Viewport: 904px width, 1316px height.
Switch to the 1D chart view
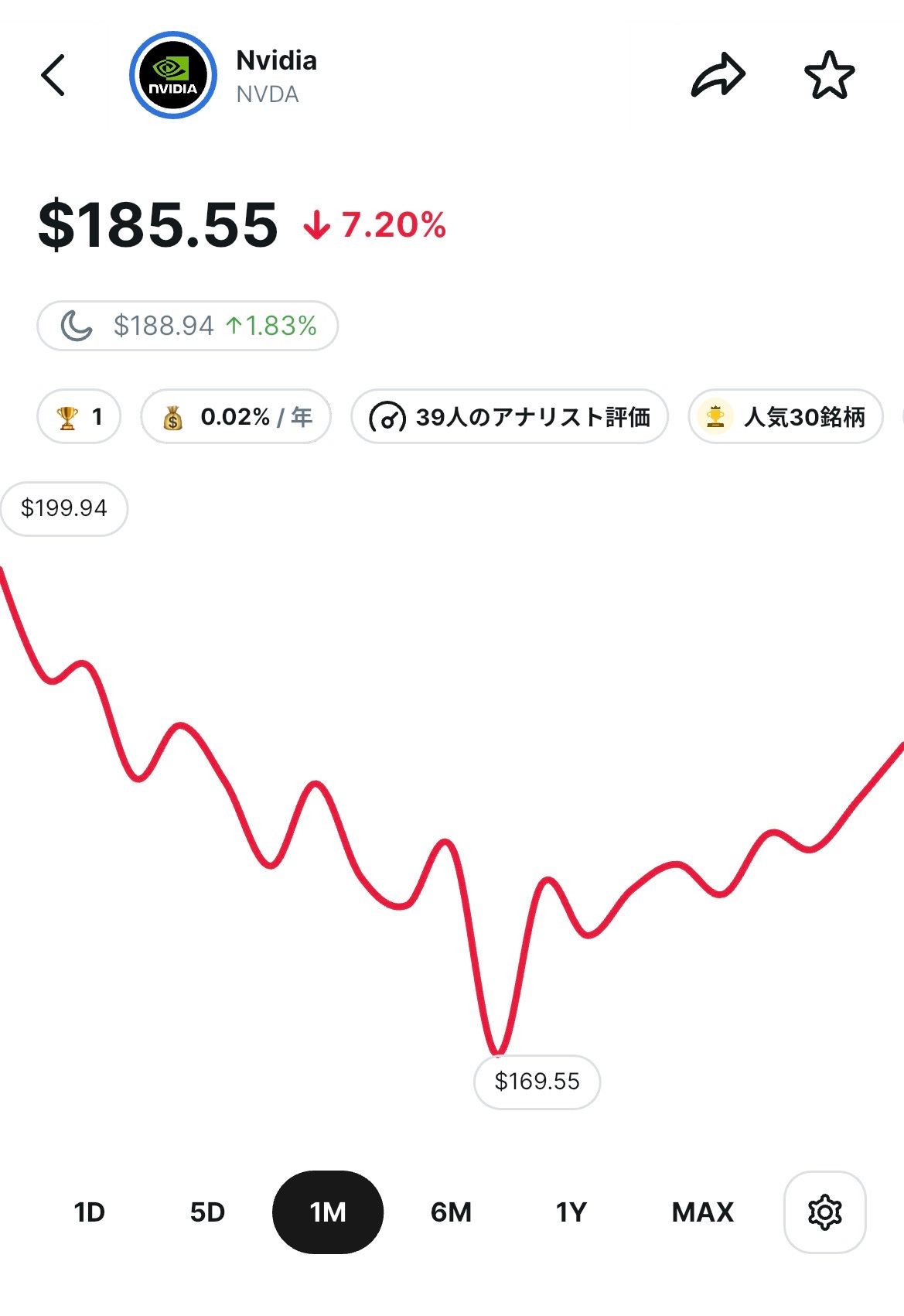[x=89, y=1212]
